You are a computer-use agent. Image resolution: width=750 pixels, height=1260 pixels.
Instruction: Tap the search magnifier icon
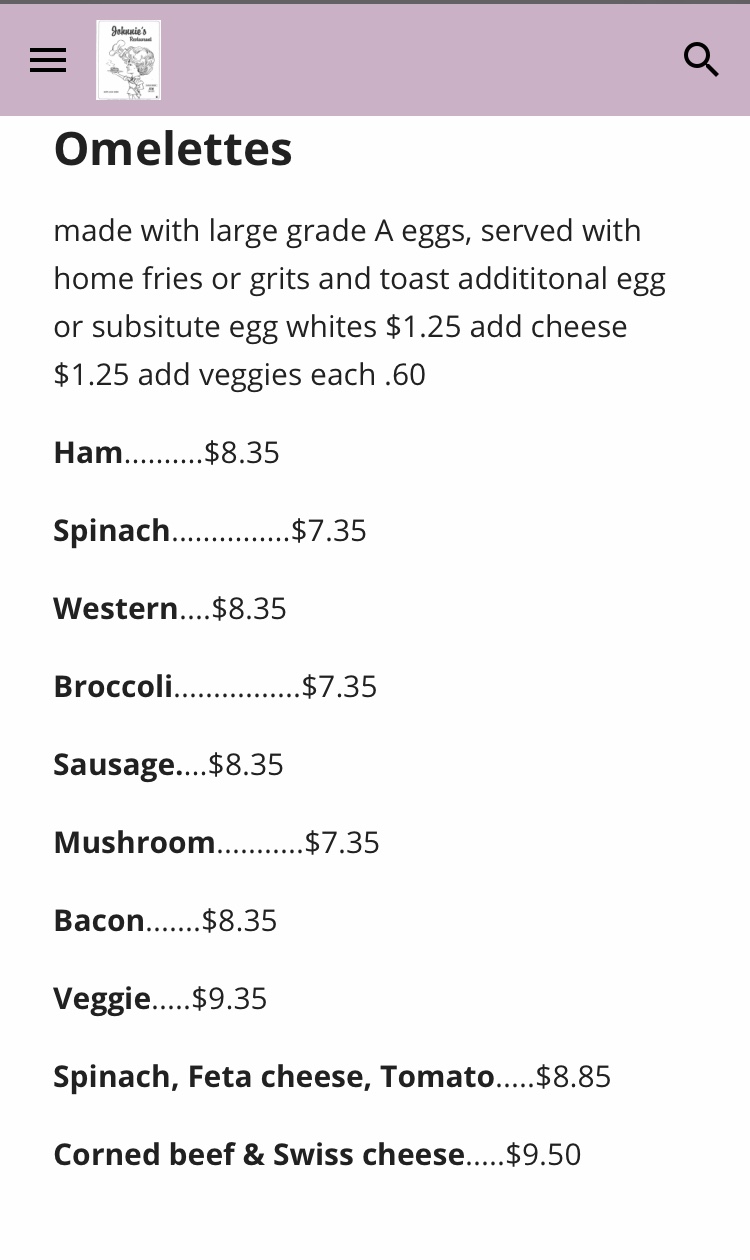tap(701, 60)
